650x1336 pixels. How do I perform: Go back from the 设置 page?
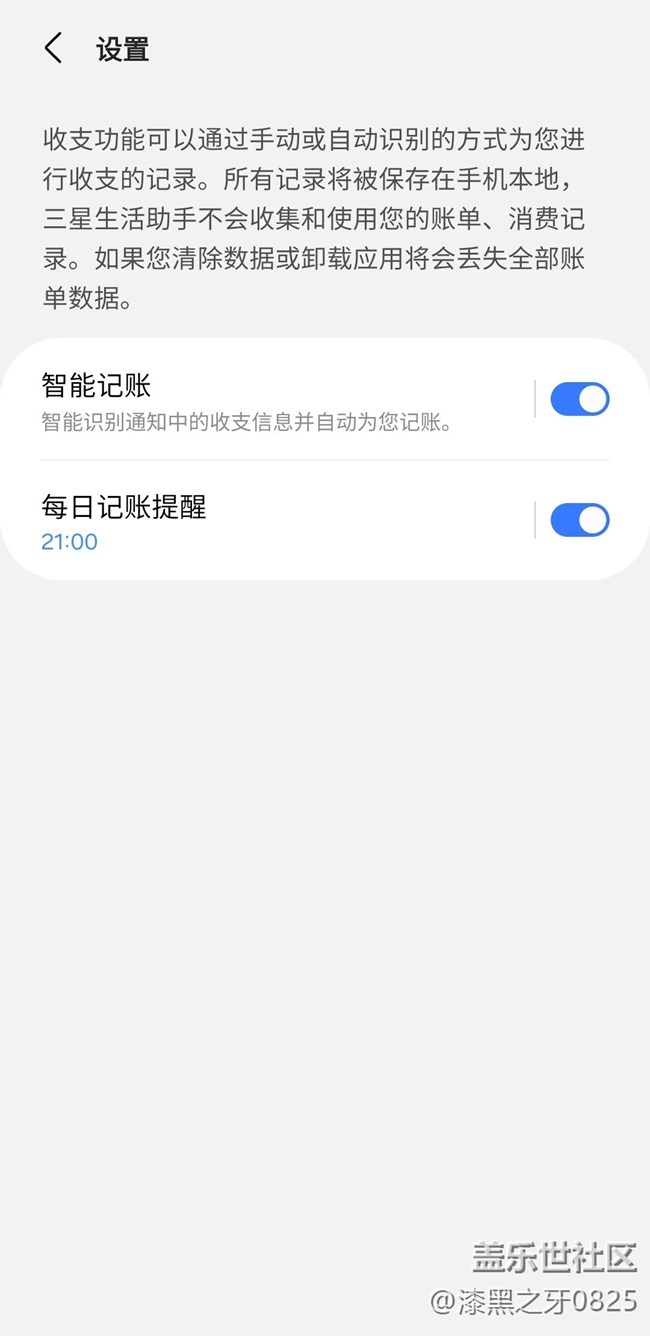click(54, 48)
